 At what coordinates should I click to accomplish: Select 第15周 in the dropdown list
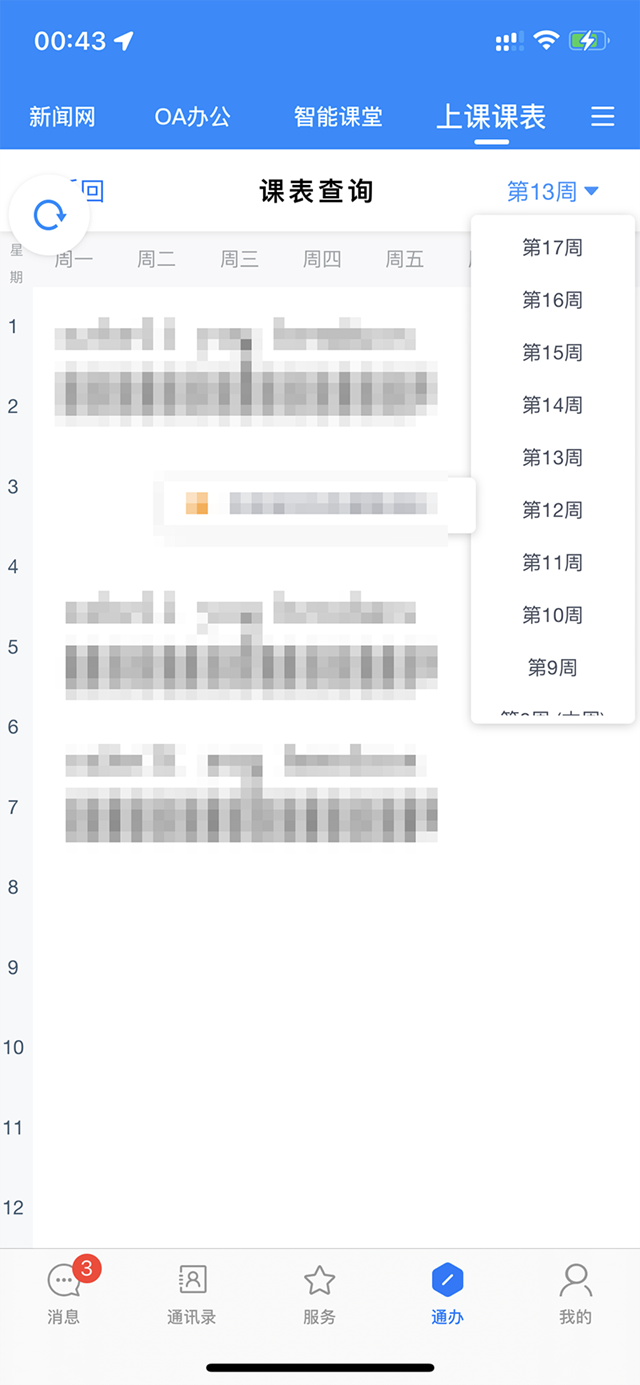coord(552,353)
